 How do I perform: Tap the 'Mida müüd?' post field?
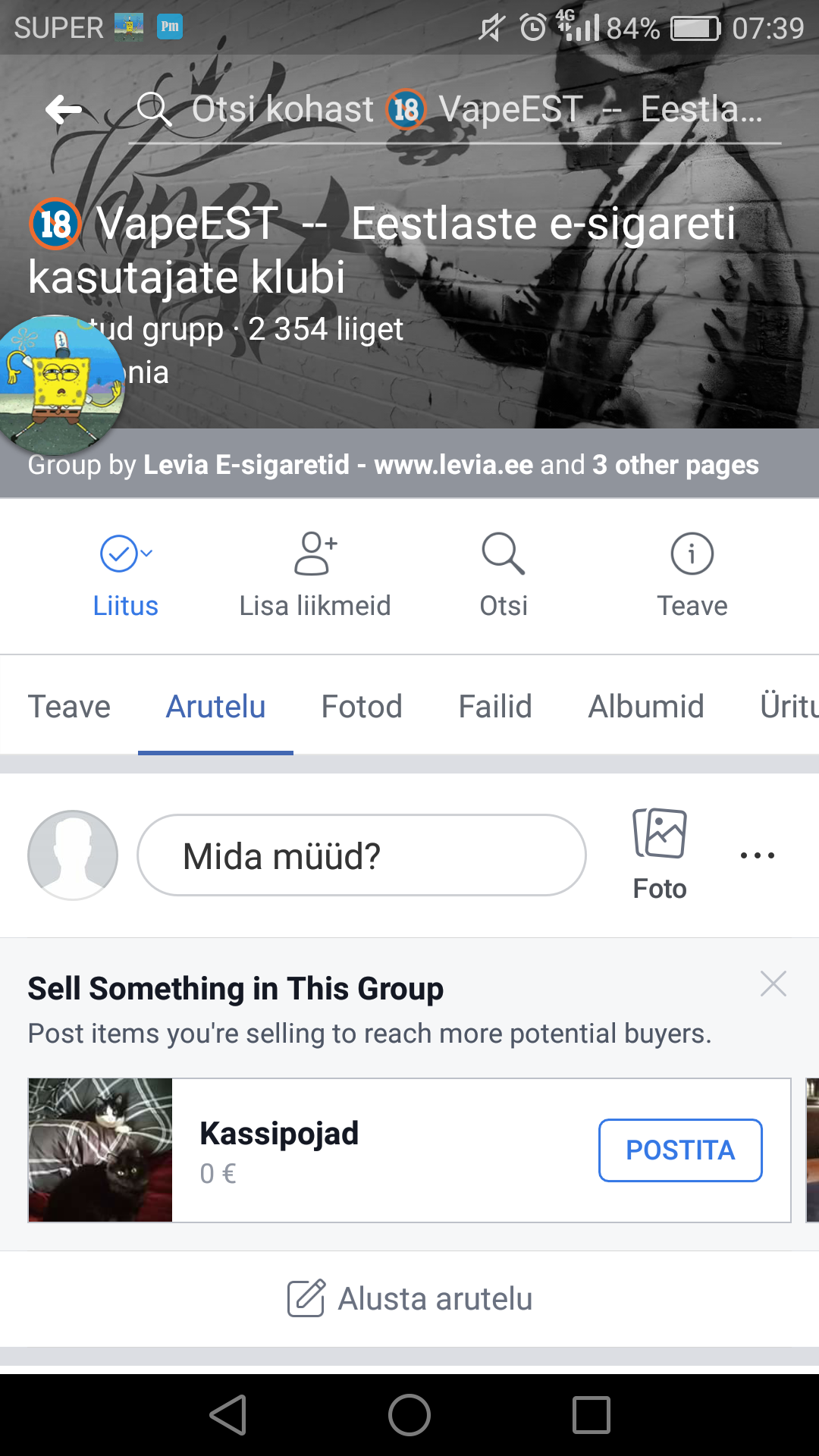click(x=362, y=855)
